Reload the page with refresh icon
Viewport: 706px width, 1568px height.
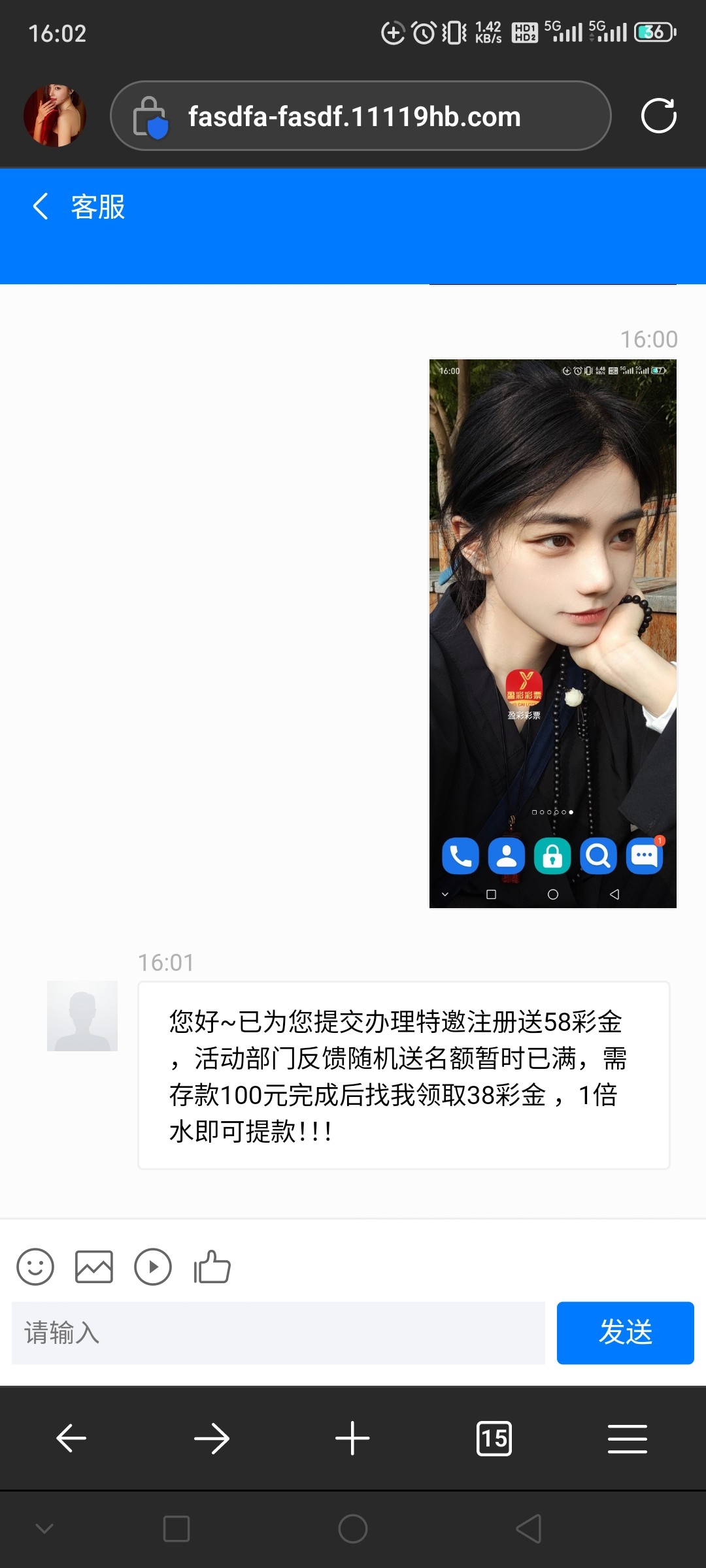[658, 116]
